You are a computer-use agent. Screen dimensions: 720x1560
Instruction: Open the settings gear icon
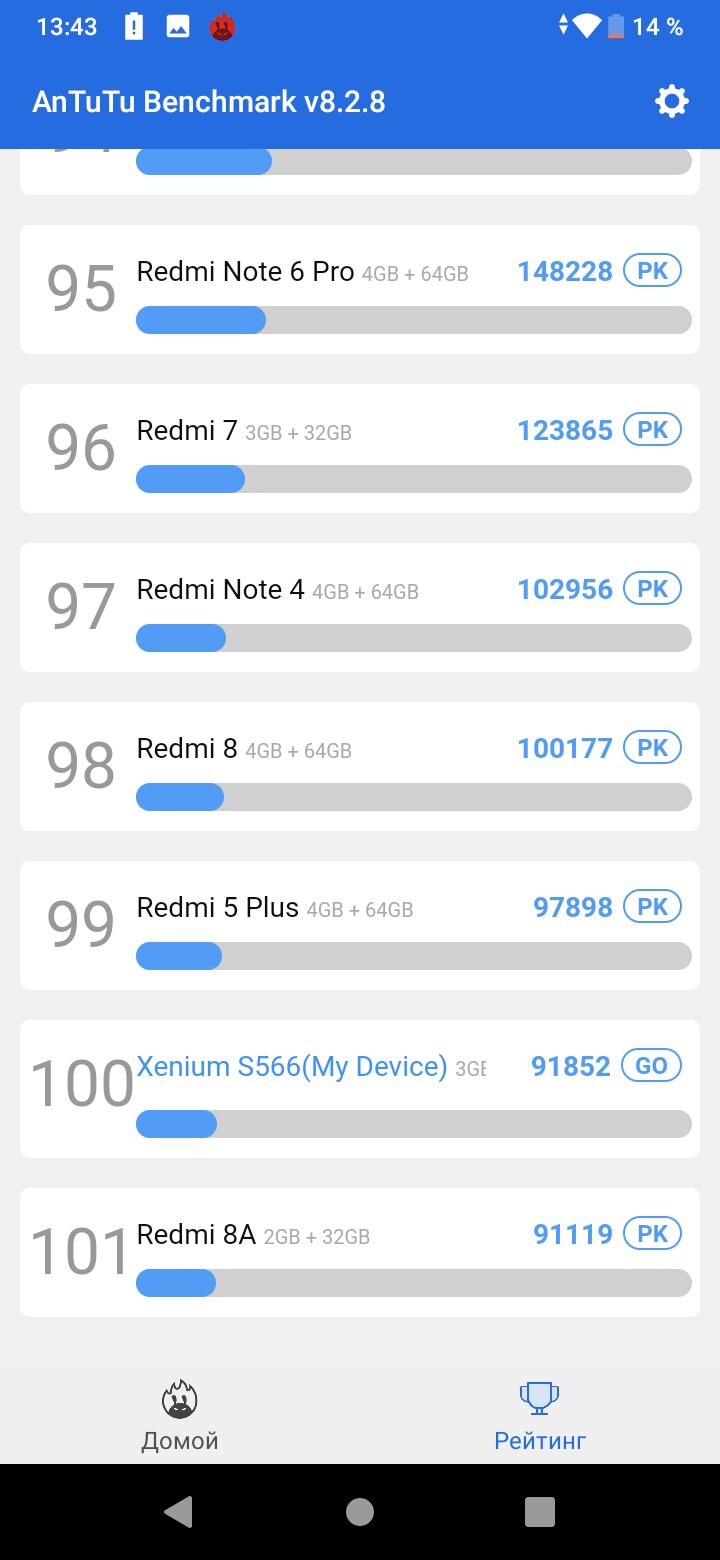[x=671, y=101]
